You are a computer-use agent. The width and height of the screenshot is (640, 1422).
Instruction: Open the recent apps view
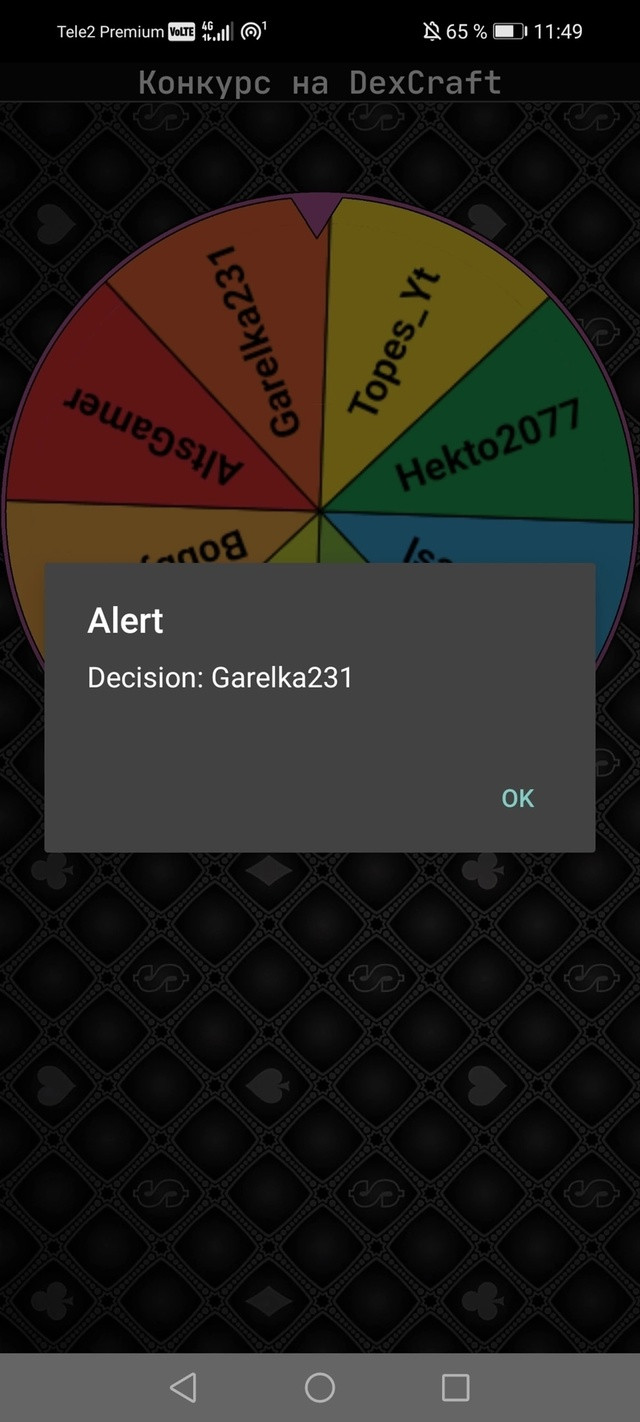[456, 1387]
